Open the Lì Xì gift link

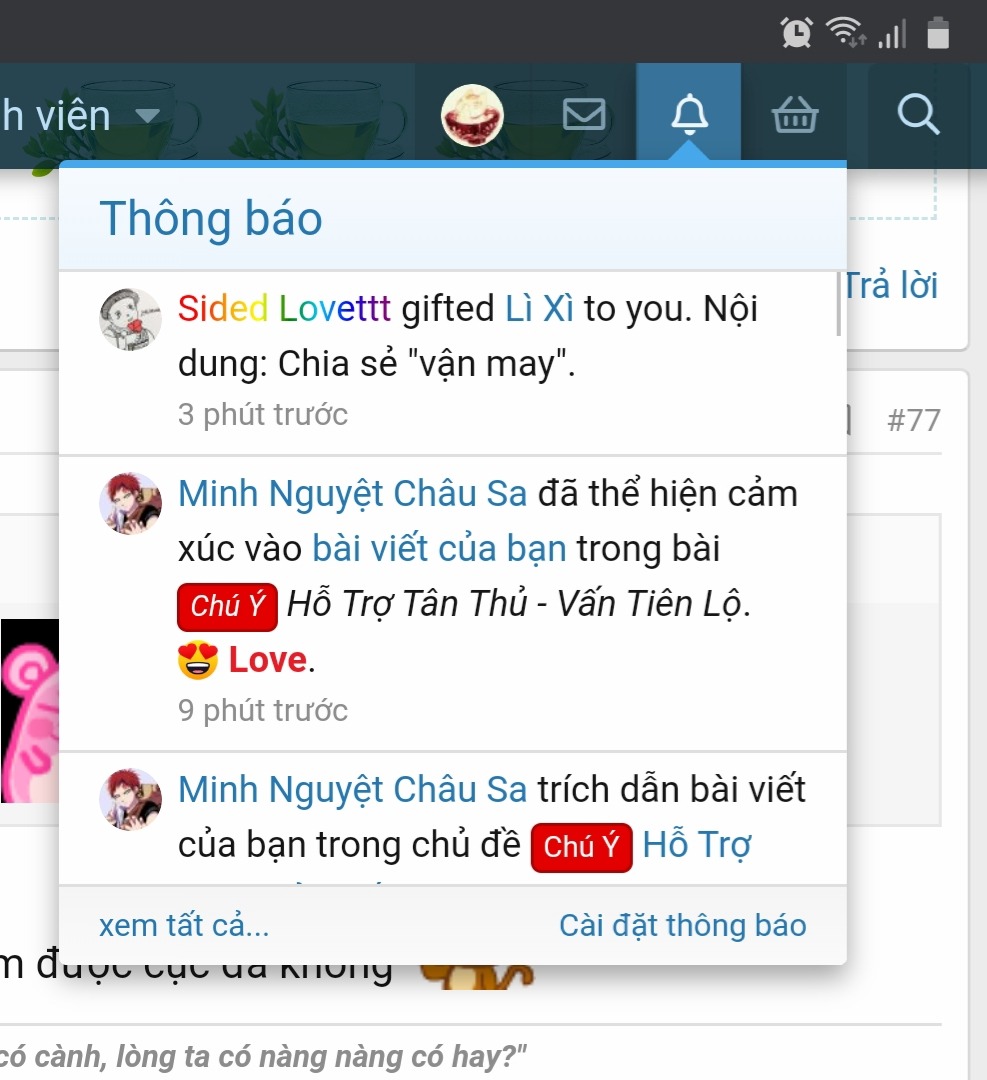point(539,309)
